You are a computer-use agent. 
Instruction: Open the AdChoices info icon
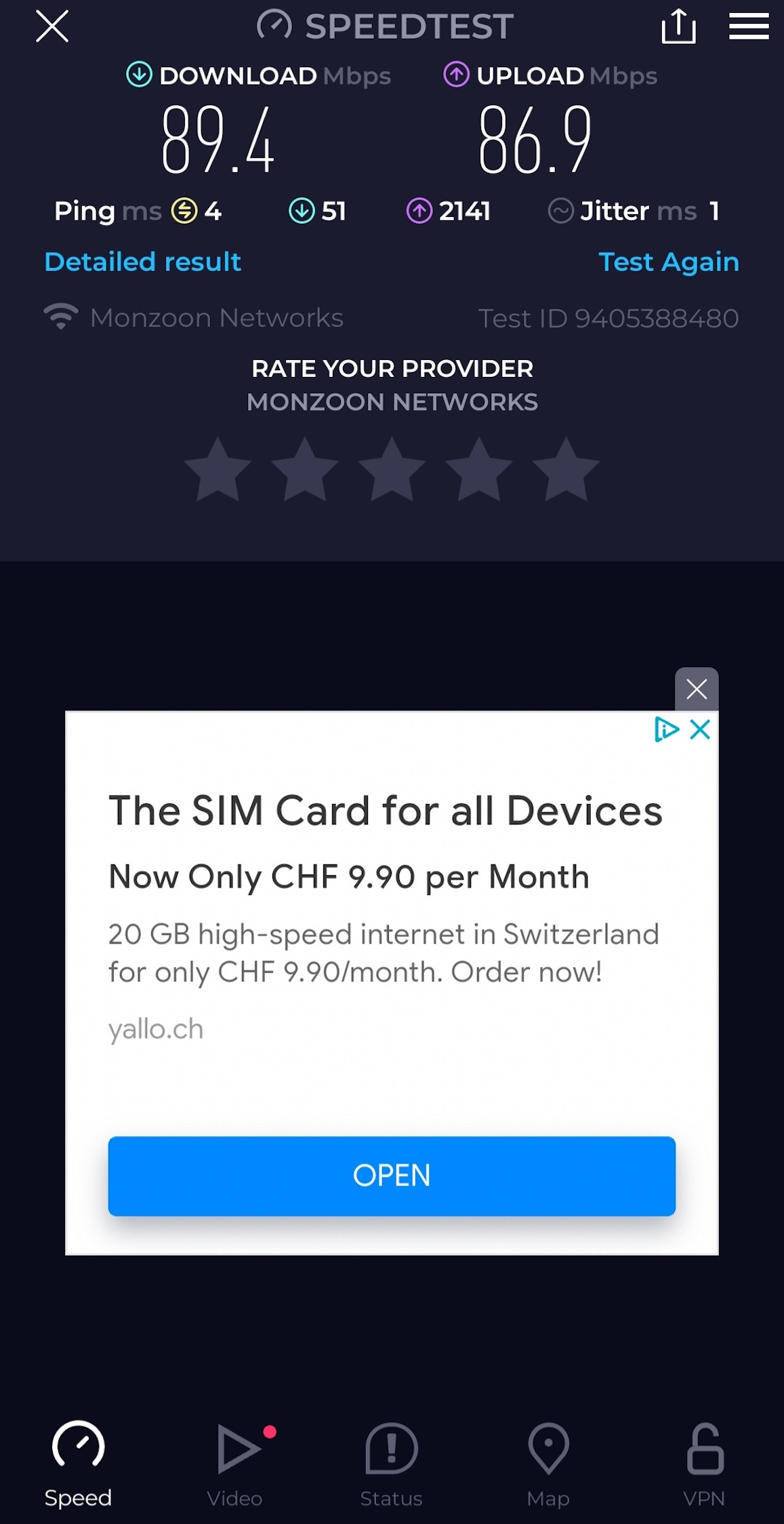666,729
